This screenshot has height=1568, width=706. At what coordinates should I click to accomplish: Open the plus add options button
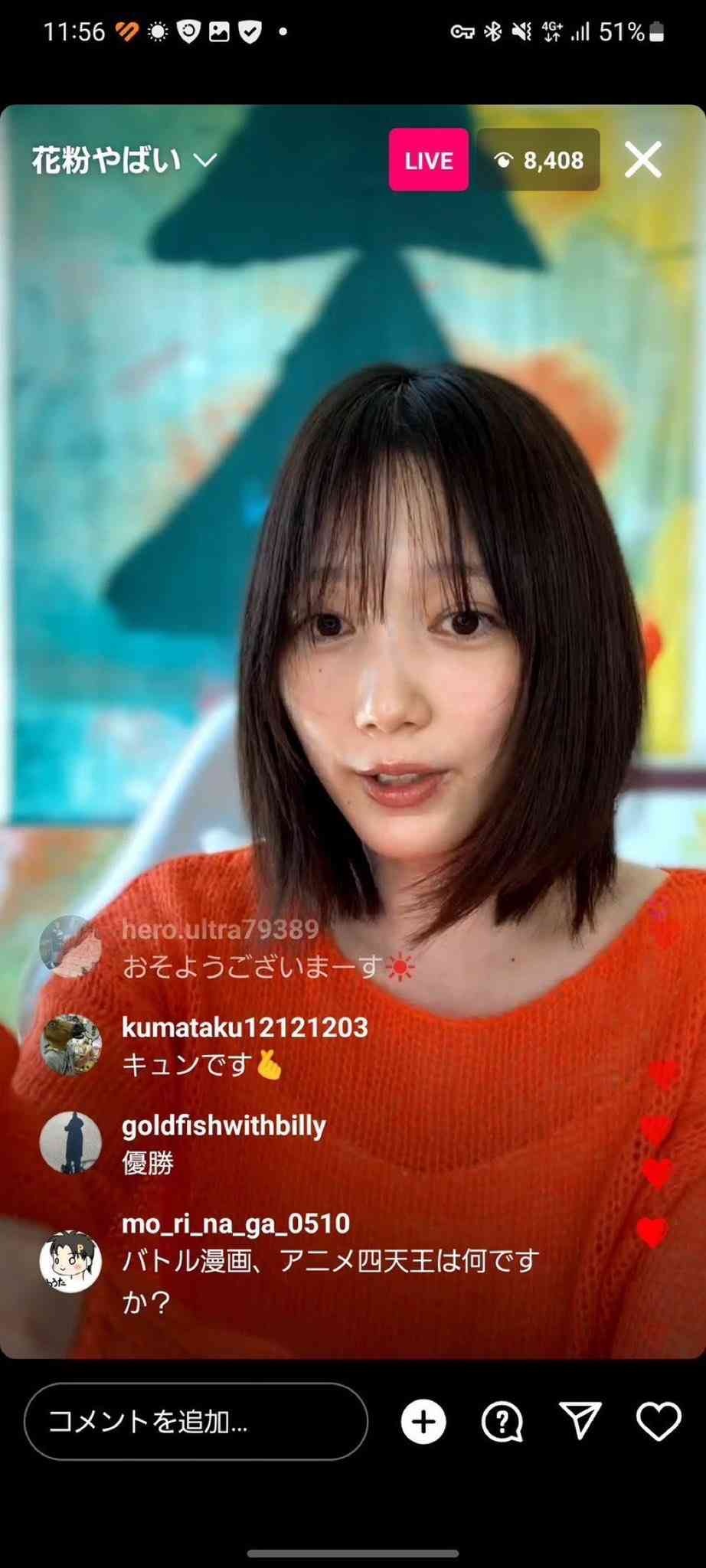[423, 1422]
